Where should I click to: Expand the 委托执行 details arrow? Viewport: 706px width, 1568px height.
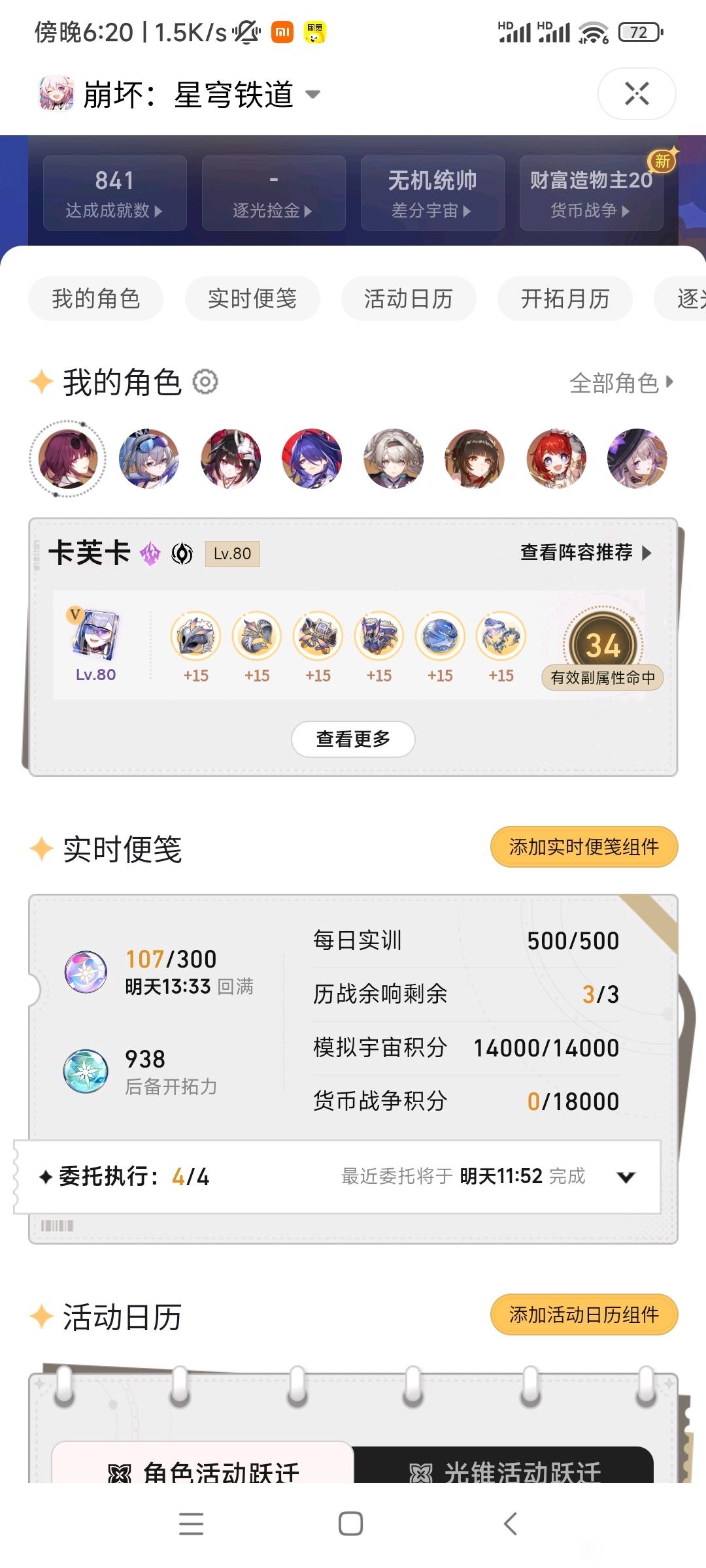626,1177
